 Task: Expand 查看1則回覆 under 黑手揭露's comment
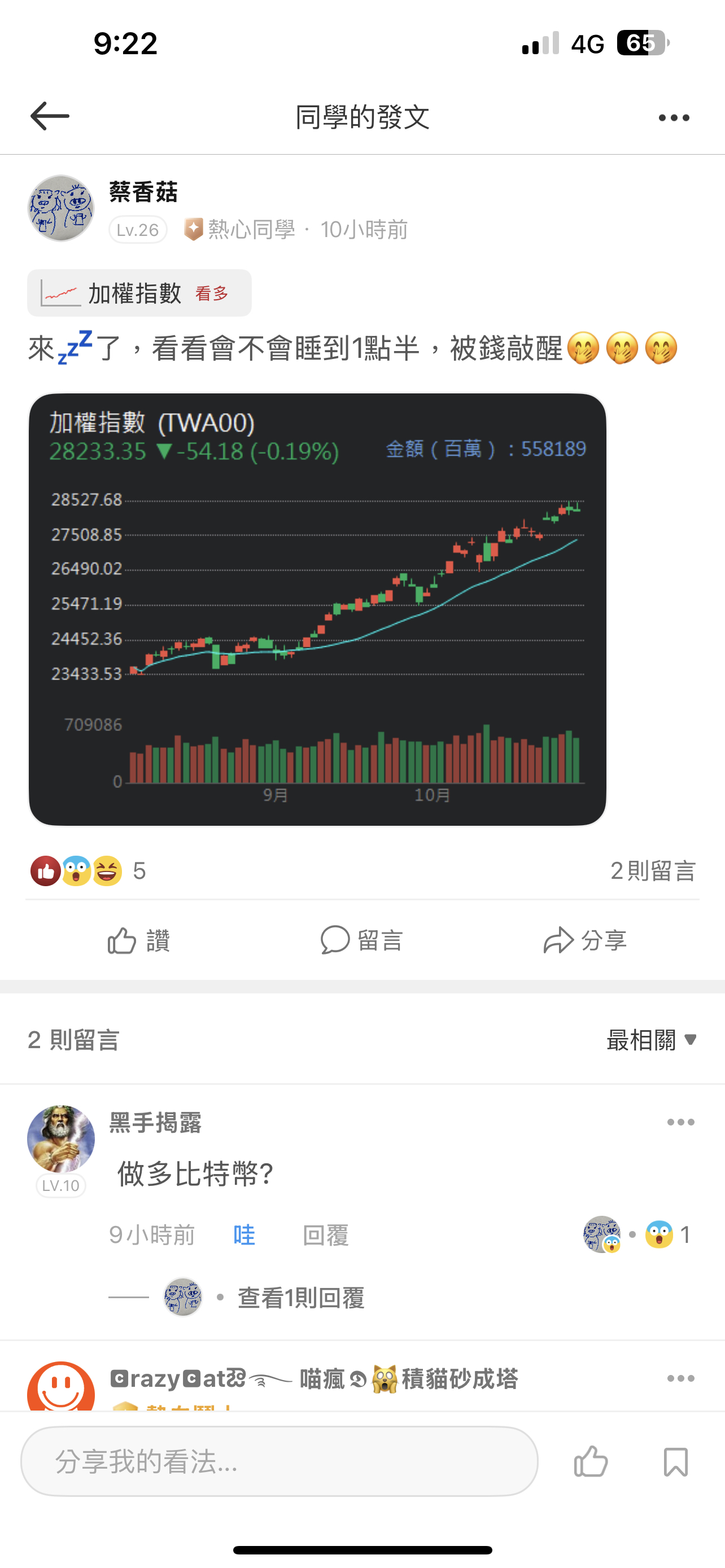point(301,1298)
